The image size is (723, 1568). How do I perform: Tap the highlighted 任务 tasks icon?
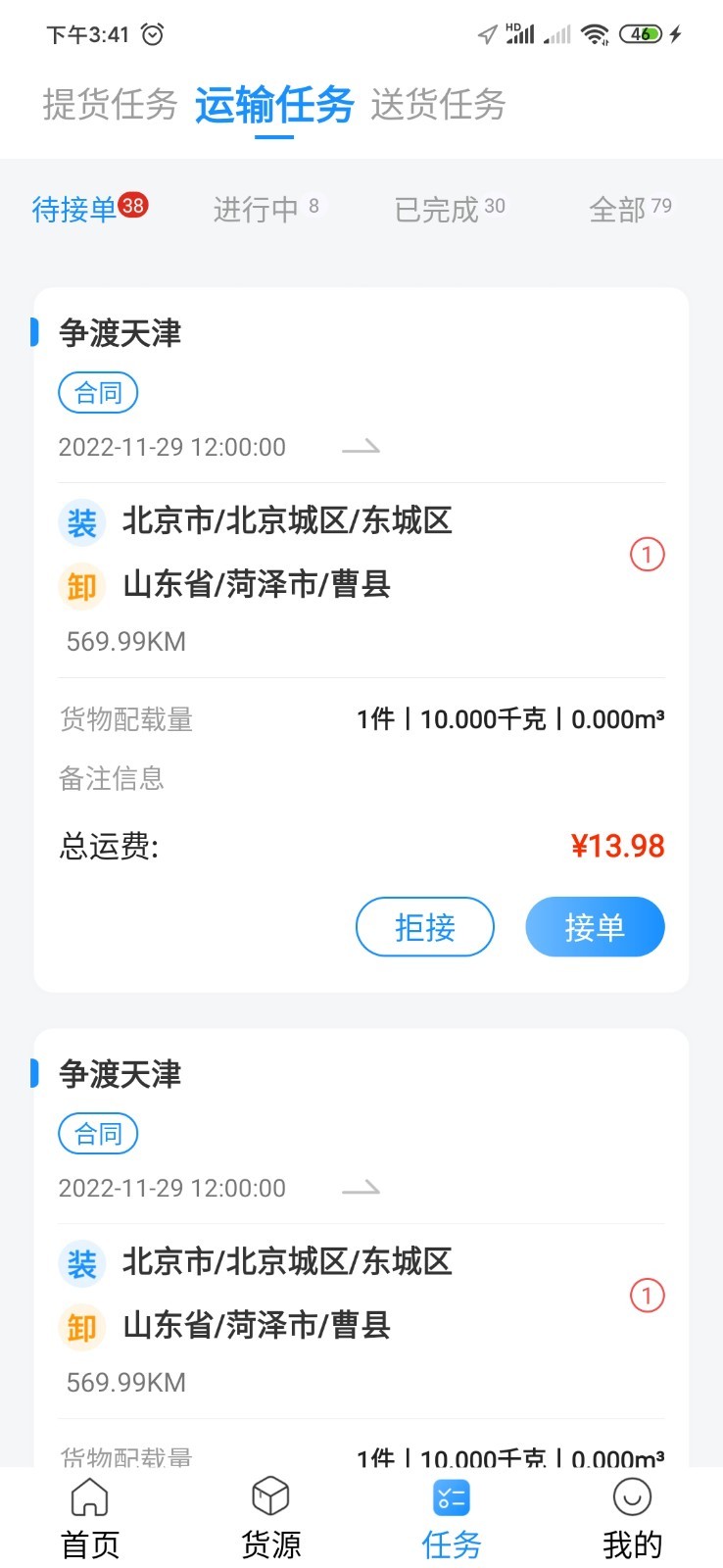click(x=451, y=1497)
